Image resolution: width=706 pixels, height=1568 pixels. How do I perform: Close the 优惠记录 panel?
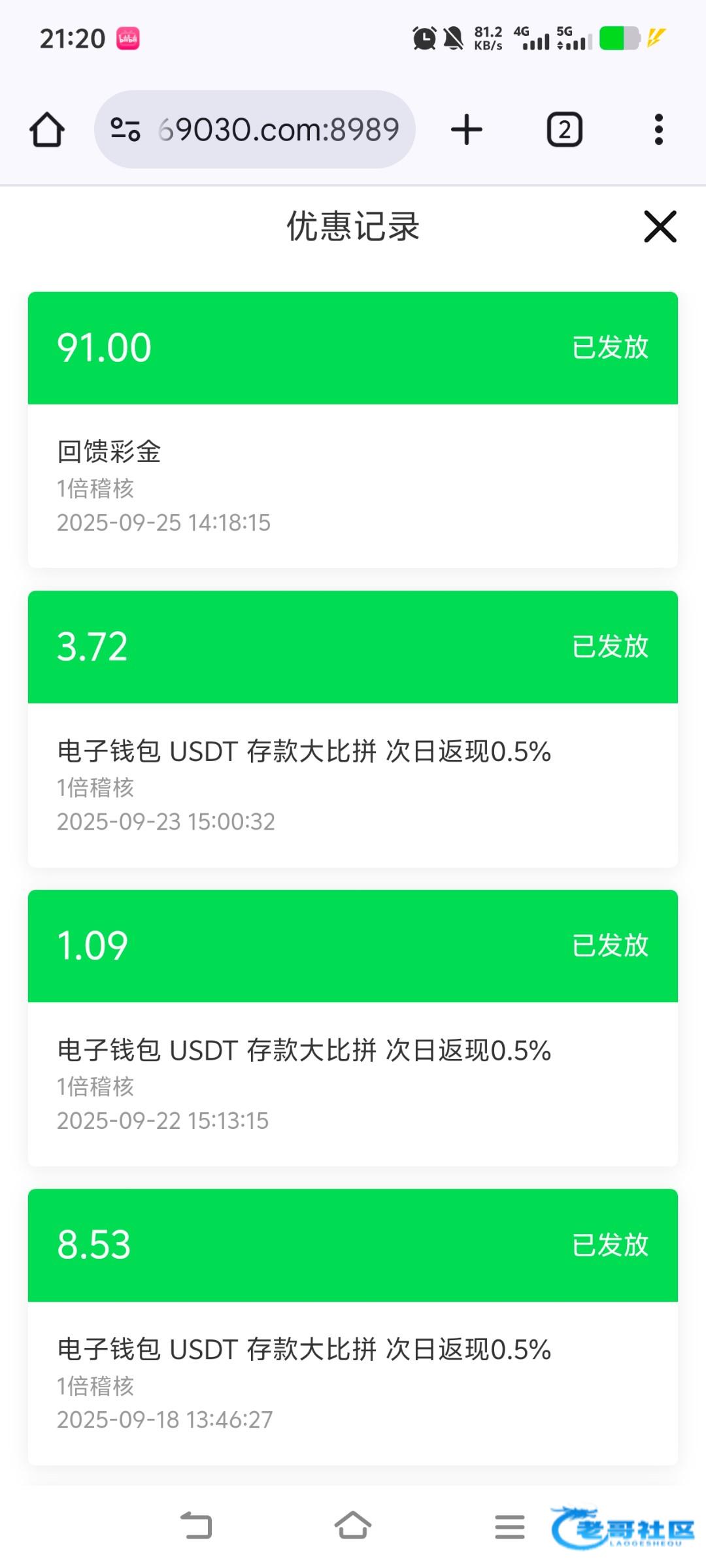[660, 227]
